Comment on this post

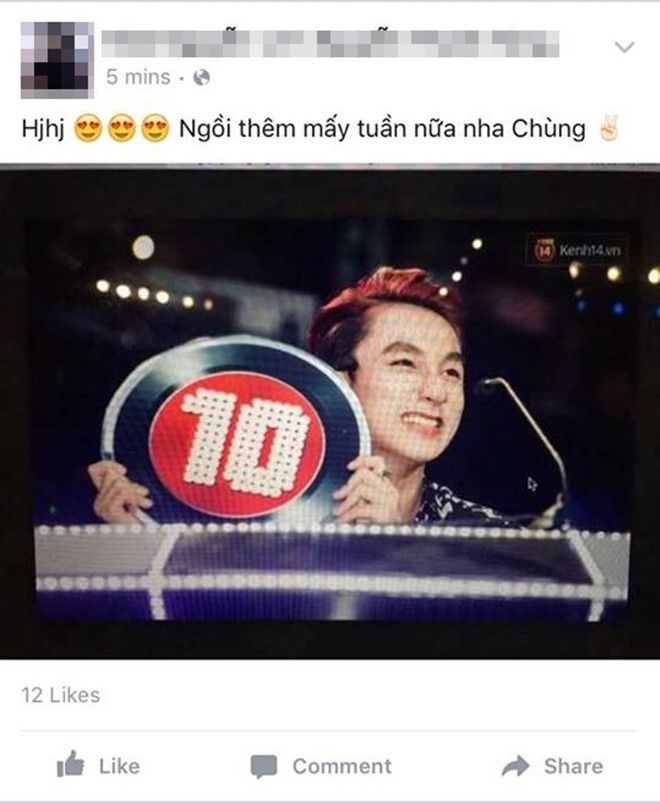pos(320,766)
